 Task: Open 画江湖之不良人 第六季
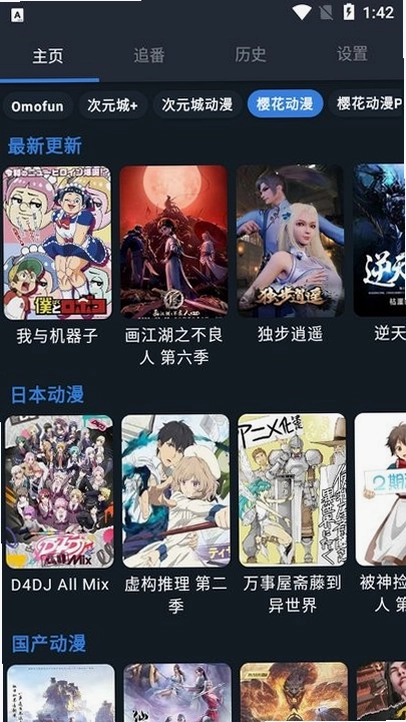tap(174, 266)
